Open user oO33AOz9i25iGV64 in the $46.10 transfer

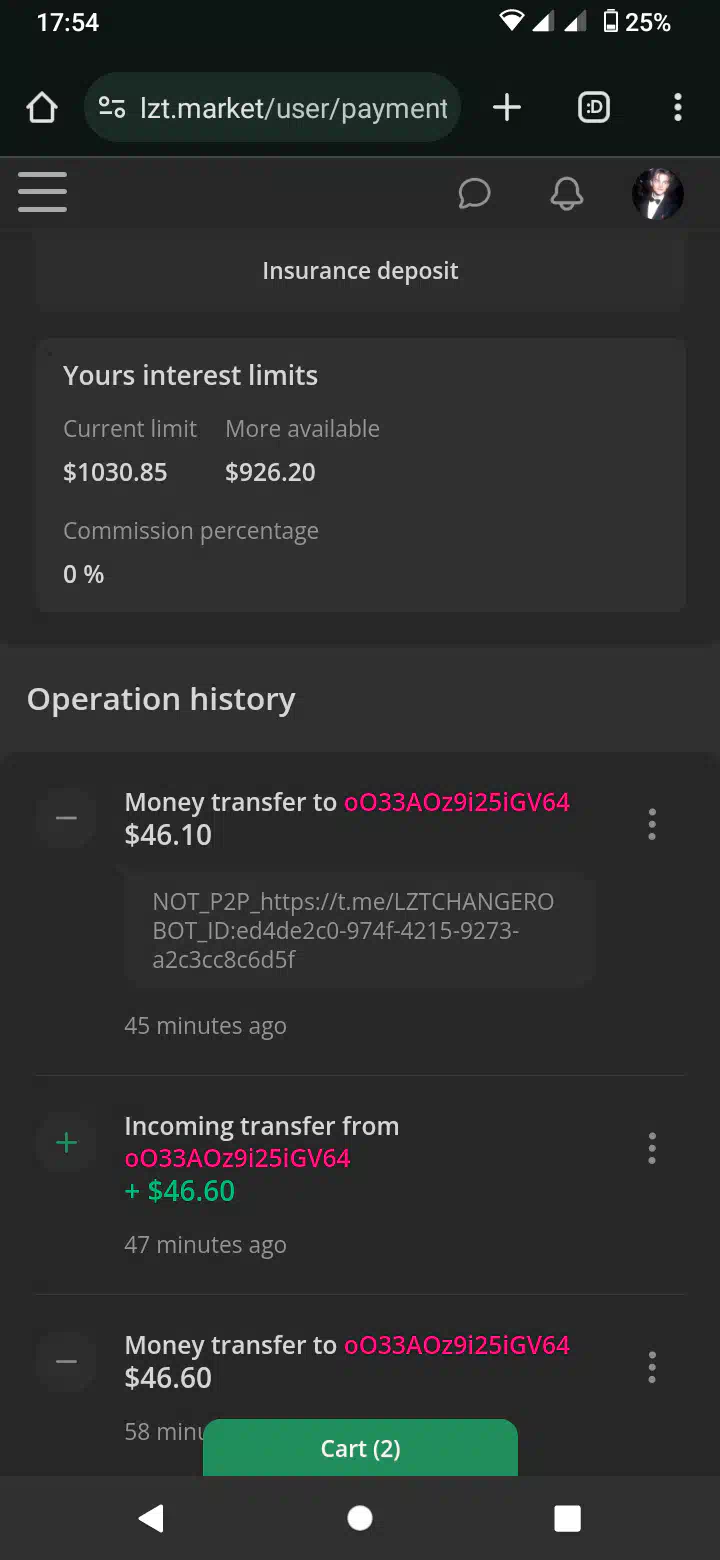click(457, 802)
